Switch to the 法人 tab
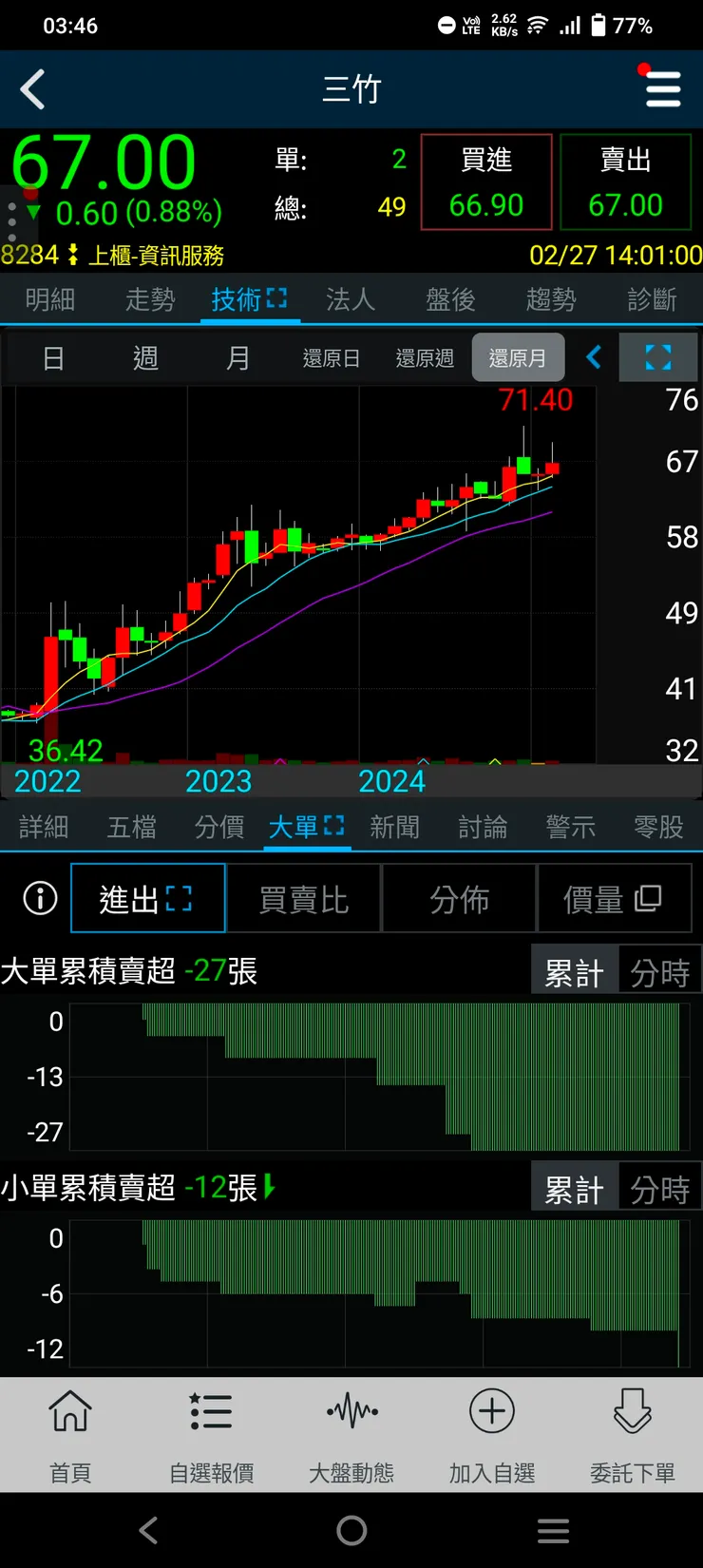This screenshot has width=703, height=1568. (350, 299)
